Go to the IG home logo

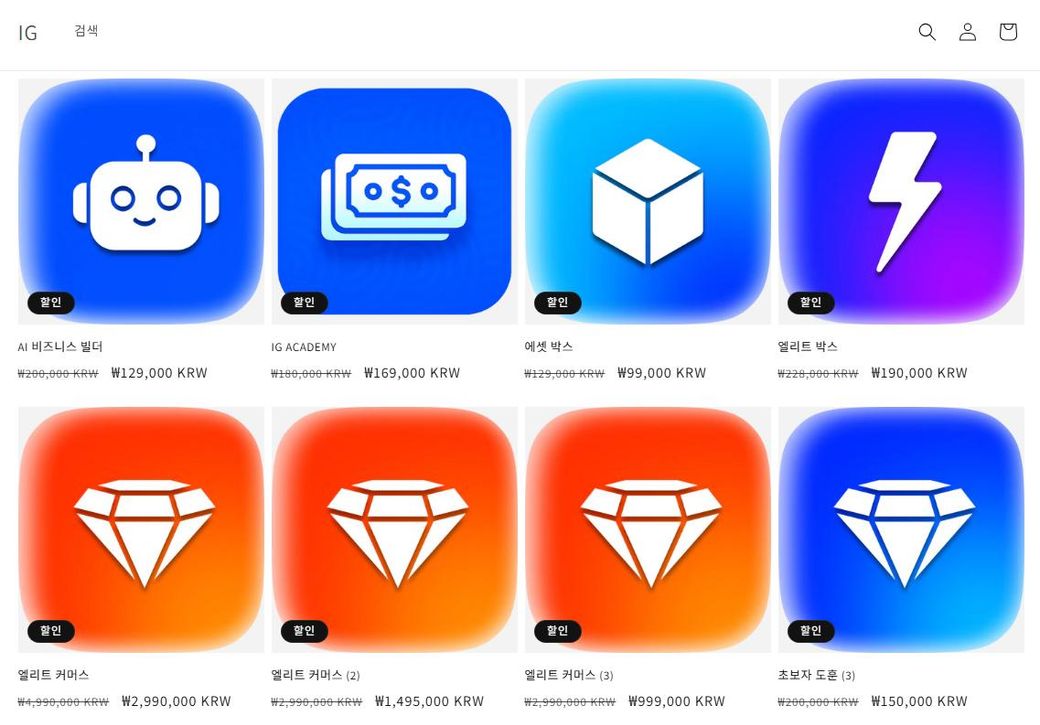[x=28, y=33]
